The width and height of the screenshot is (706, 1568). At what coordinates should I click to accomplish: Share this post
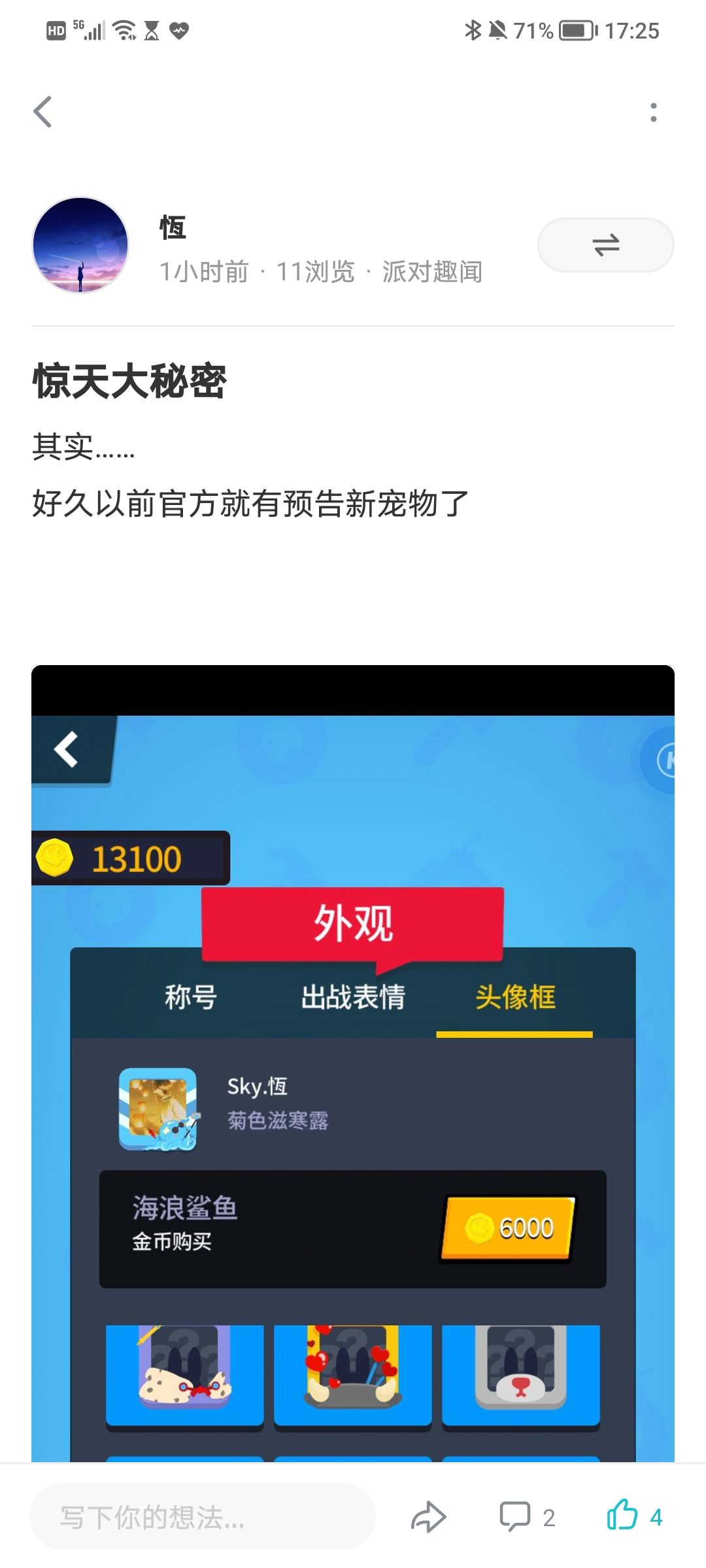point(428,1516)
